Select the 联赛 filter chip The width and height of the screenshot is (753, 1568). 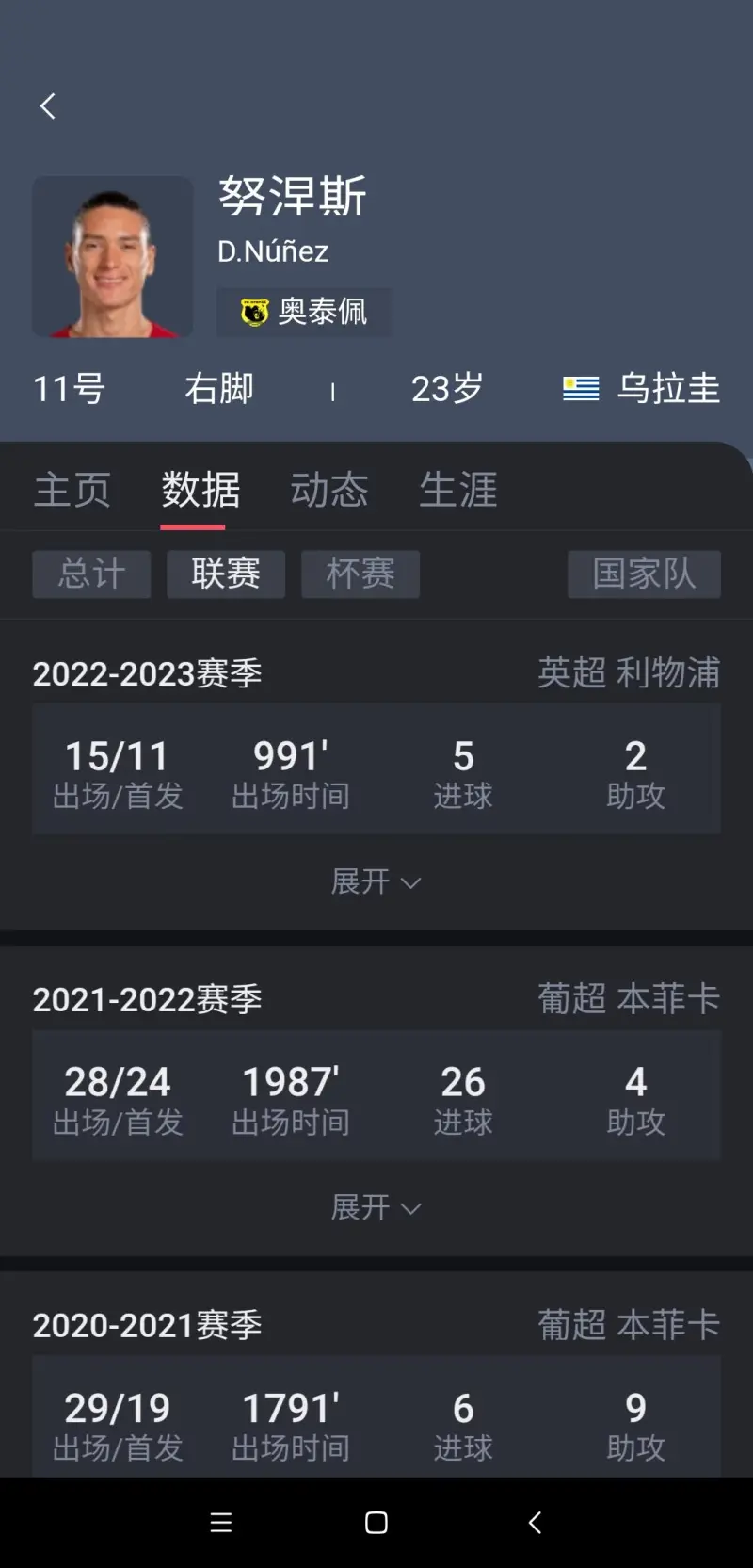(226, 574)
